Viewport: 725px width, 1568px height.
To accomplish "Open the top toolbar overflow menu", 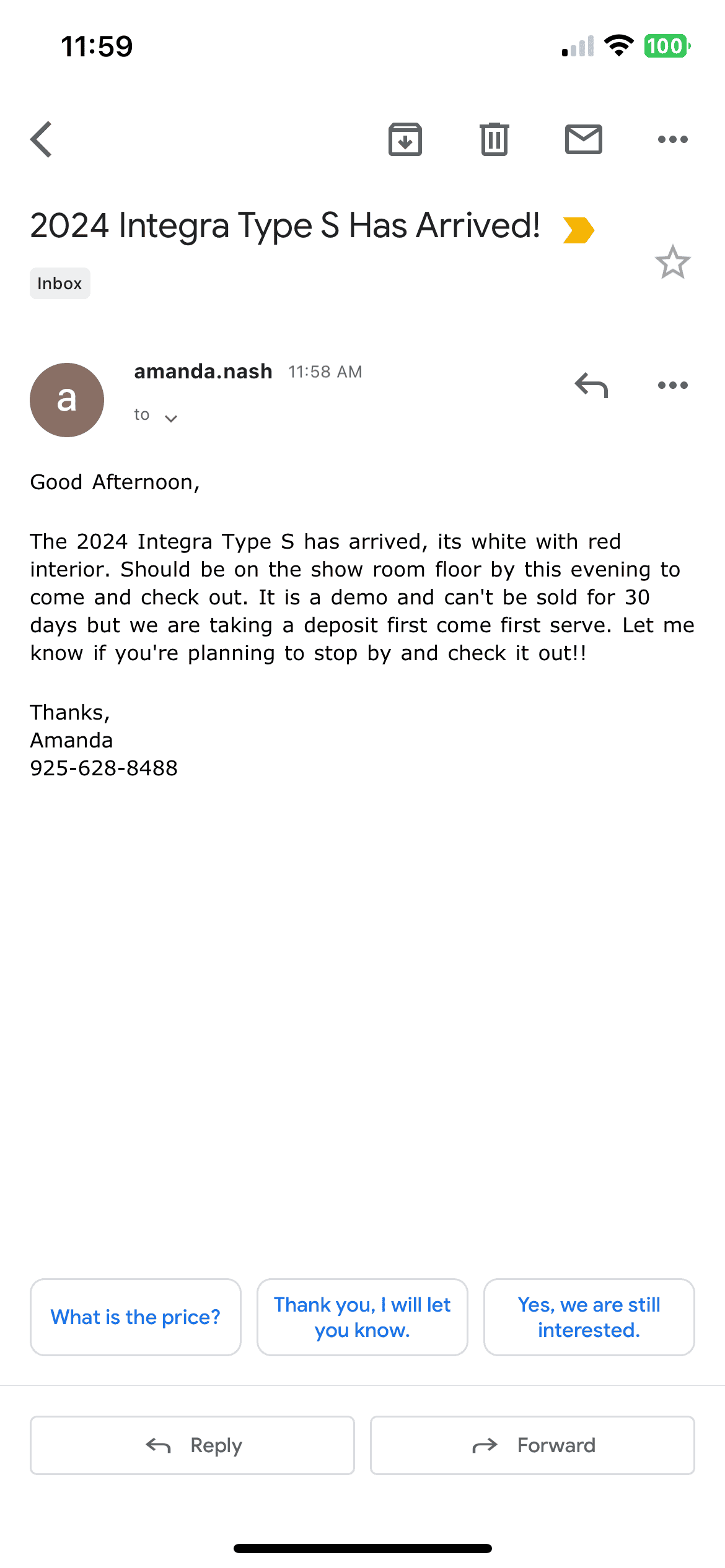I will tap(672, 139).
